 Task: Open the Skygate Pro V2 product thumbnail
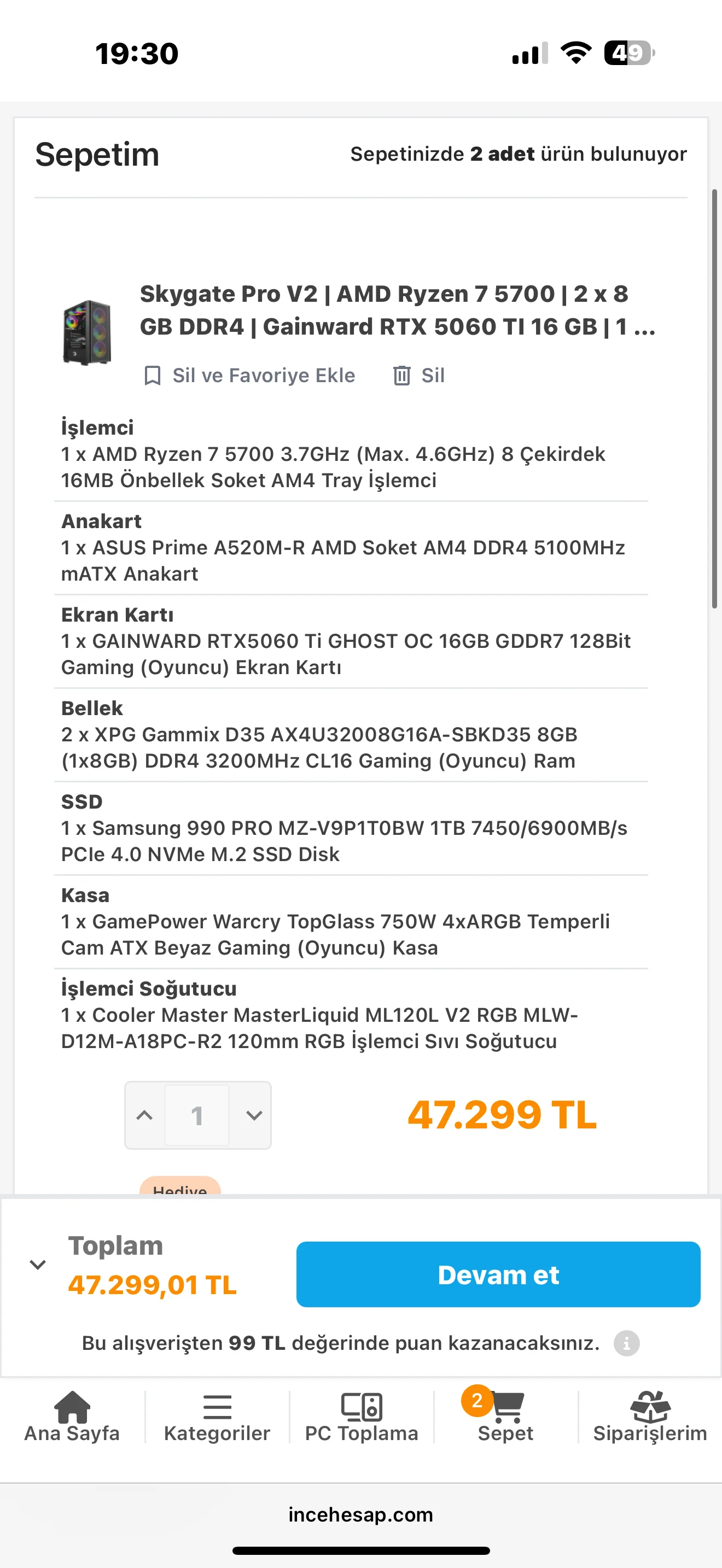(x=87, y=332)
